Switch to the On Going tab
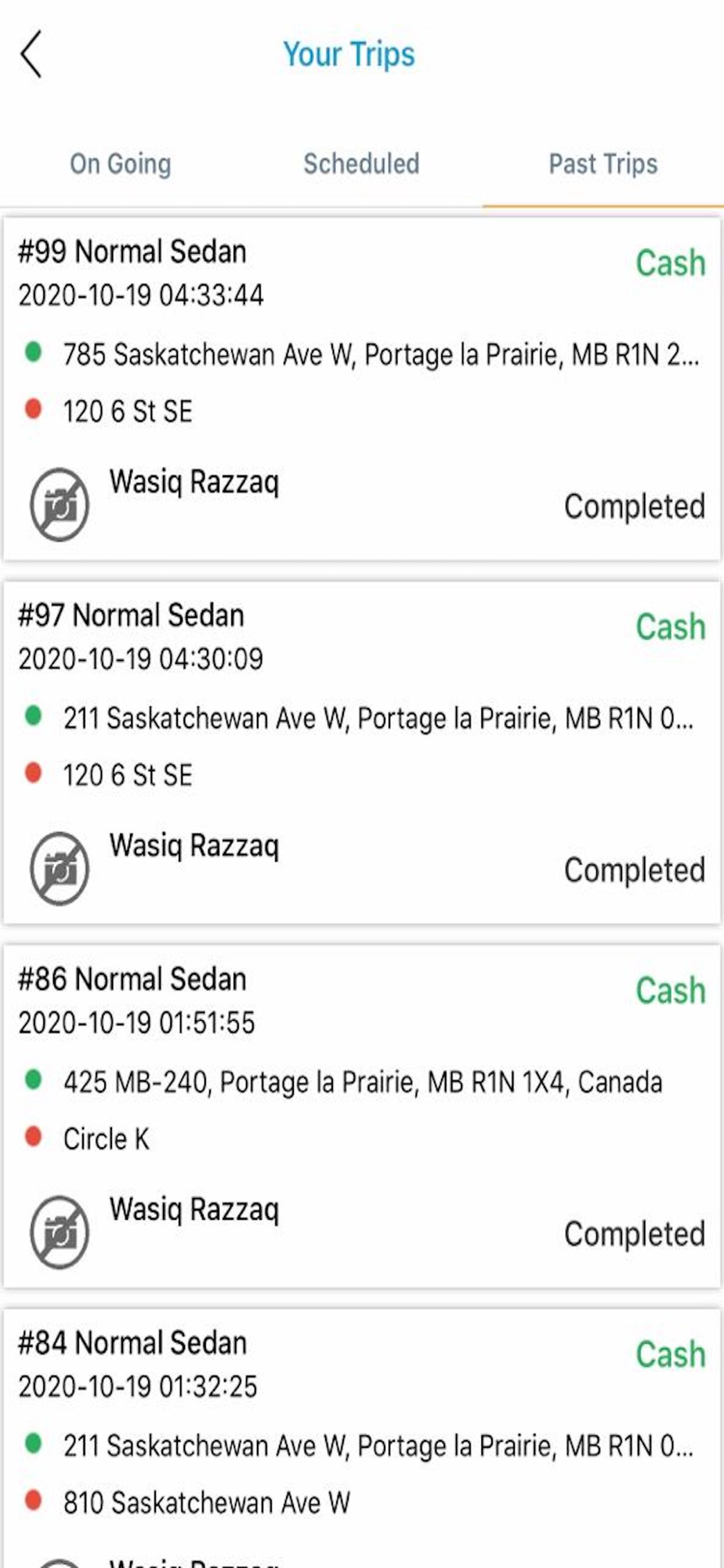Image resolution: width=724 pixels, height=1568 pixels. coord(121,164)
